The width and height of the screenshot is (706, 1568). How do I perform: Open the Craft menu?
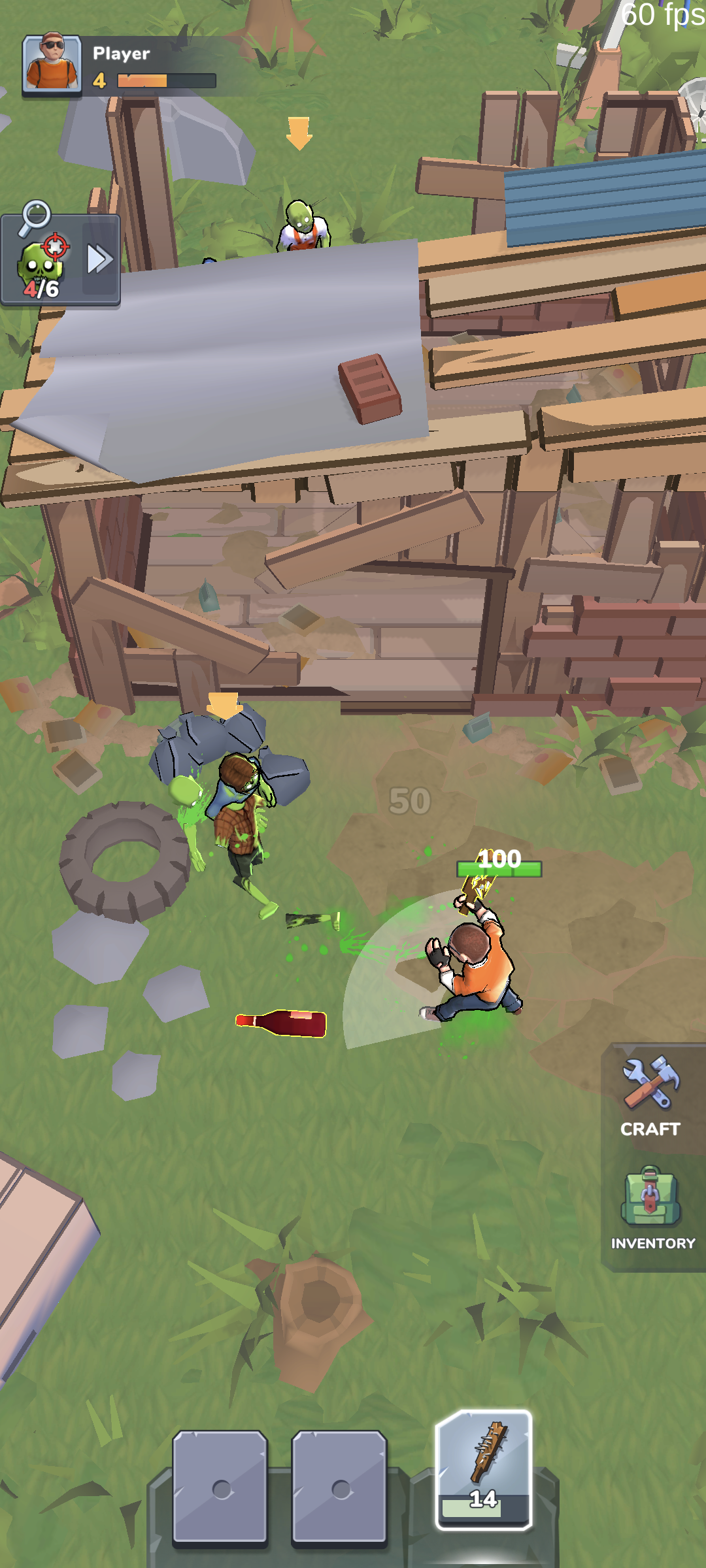pyautogui.click(x=650, y=1096)
